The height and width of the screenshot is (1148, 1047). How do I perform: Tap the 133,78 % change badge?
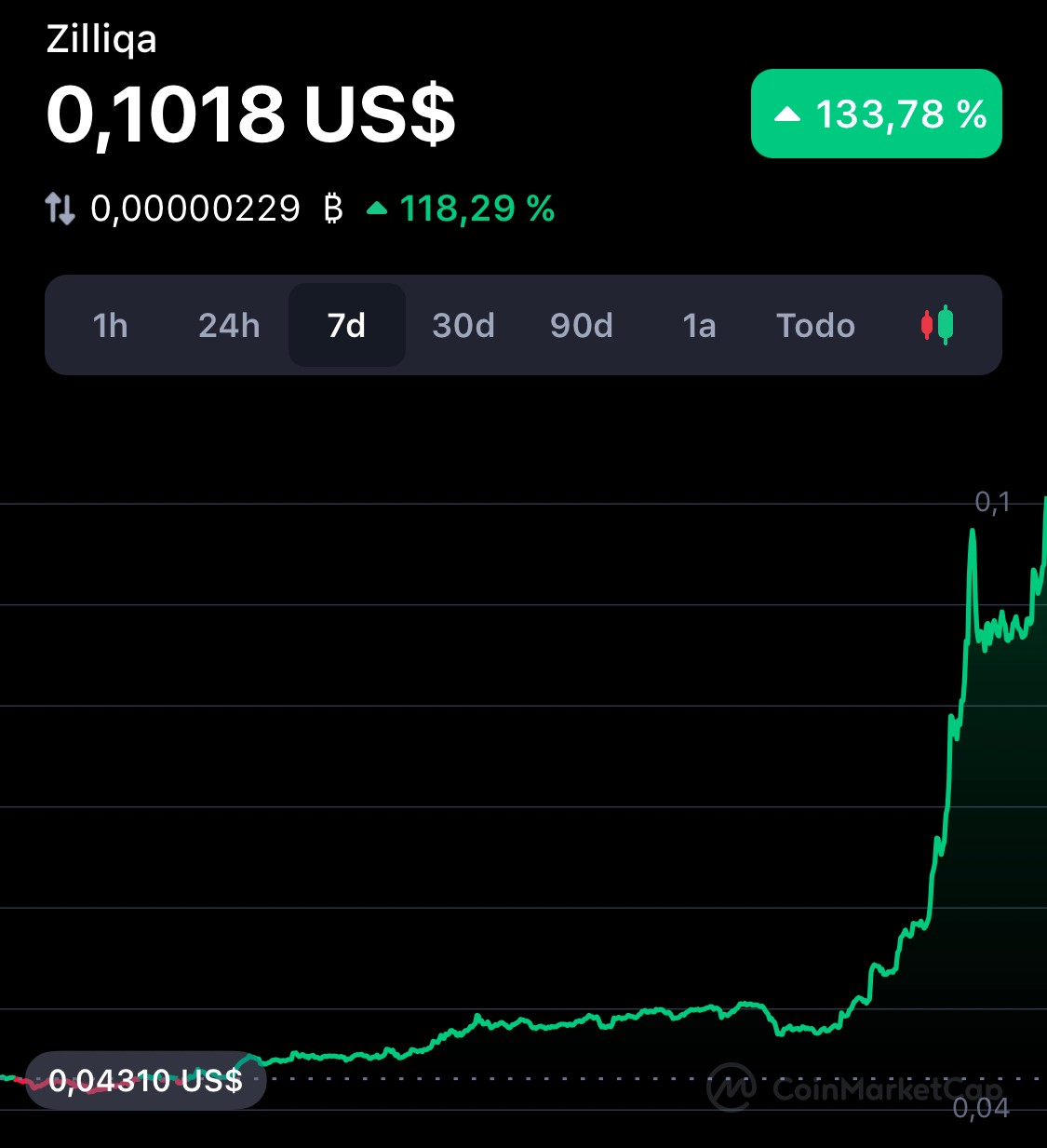point(877,114)
